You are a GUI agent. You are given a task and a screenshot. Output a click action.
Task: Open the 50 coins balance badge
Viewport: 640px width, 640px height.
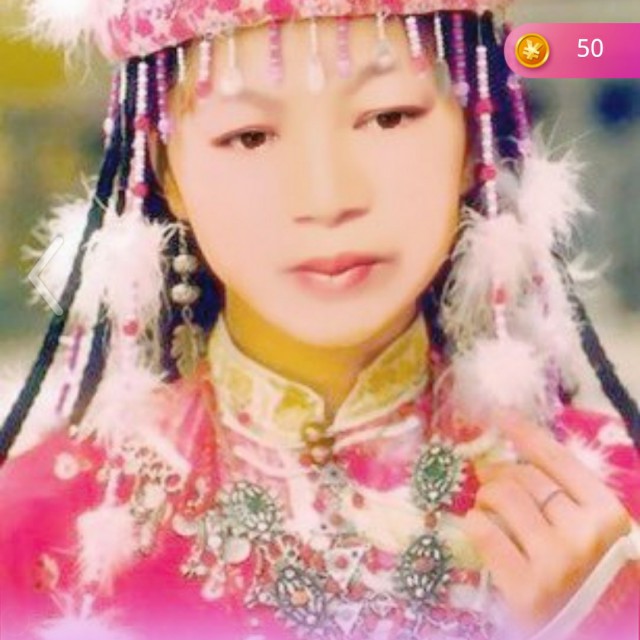click(x=572, y=49)
